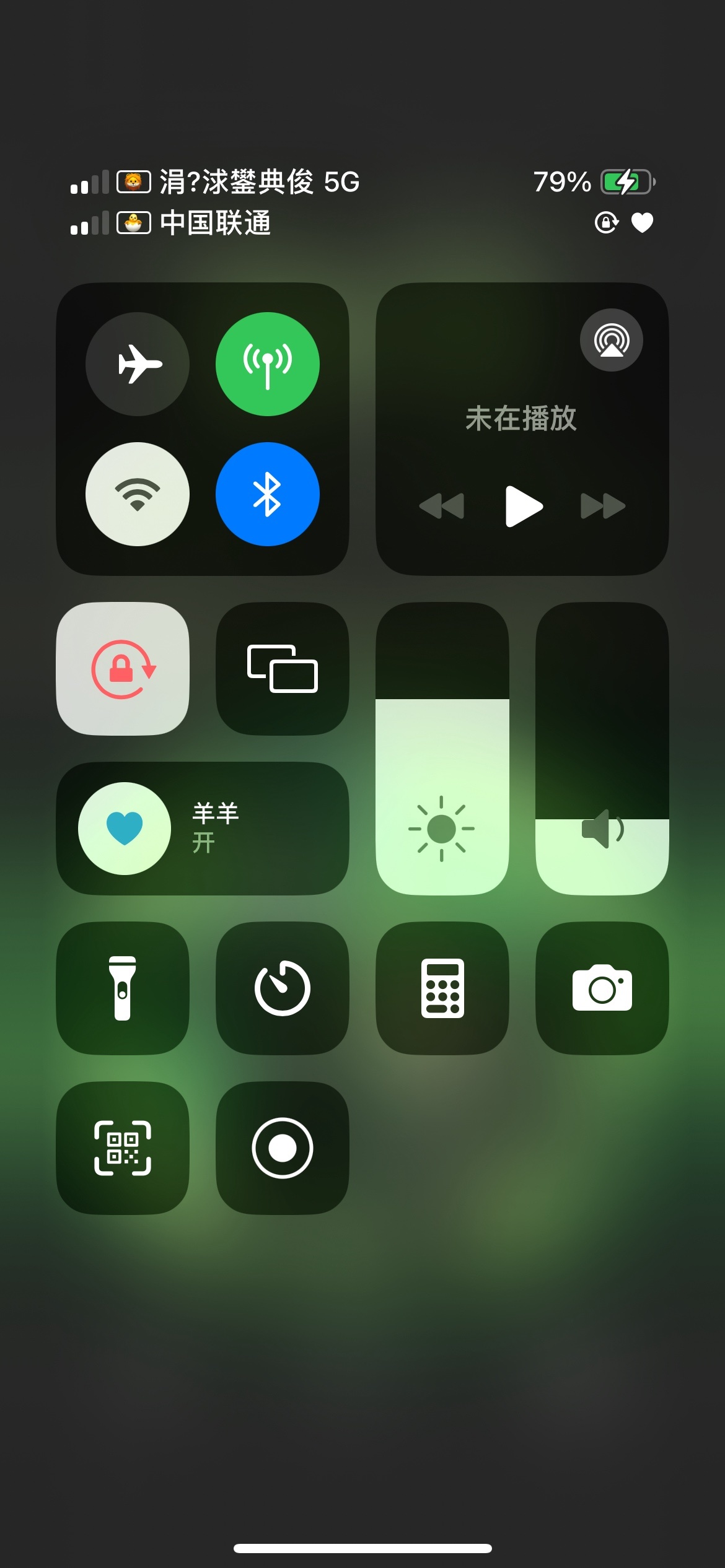Launch the calculator
The width and height of the screenshot is (725, 1568).
tap(442, 988)
